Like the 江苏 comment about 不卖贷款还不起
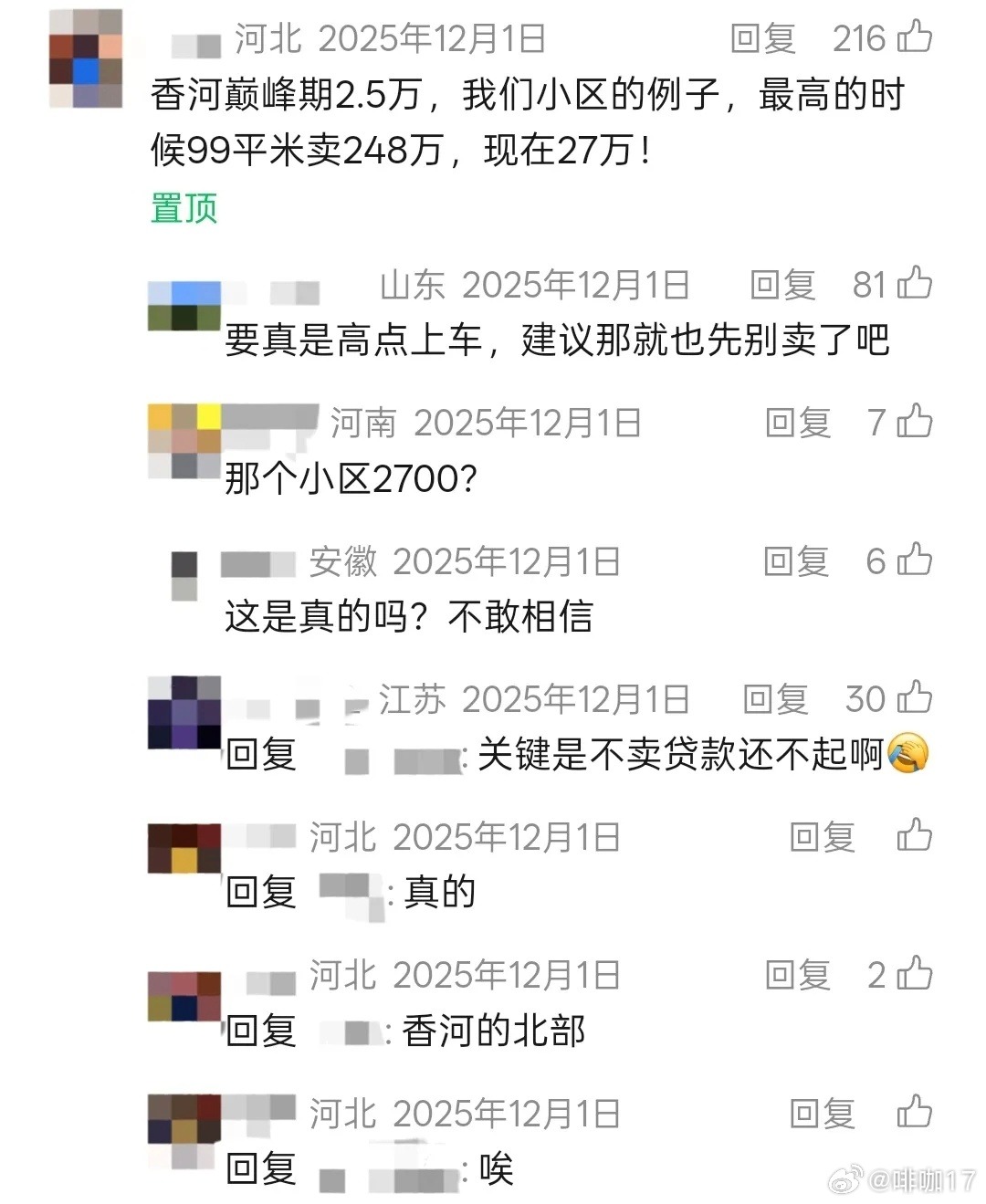 [x=915, y=698]
